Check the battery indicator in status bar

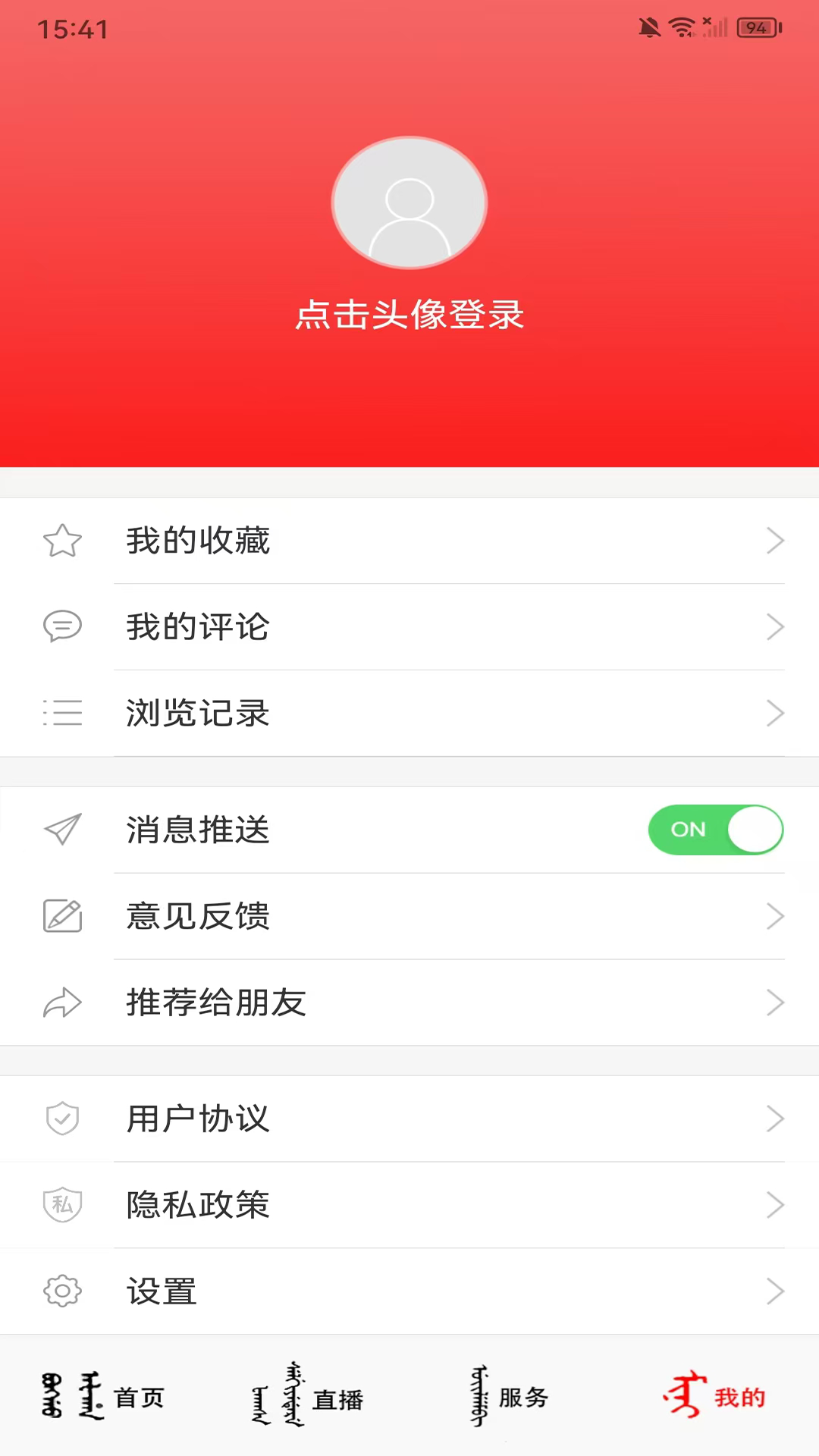coord(756,28)
